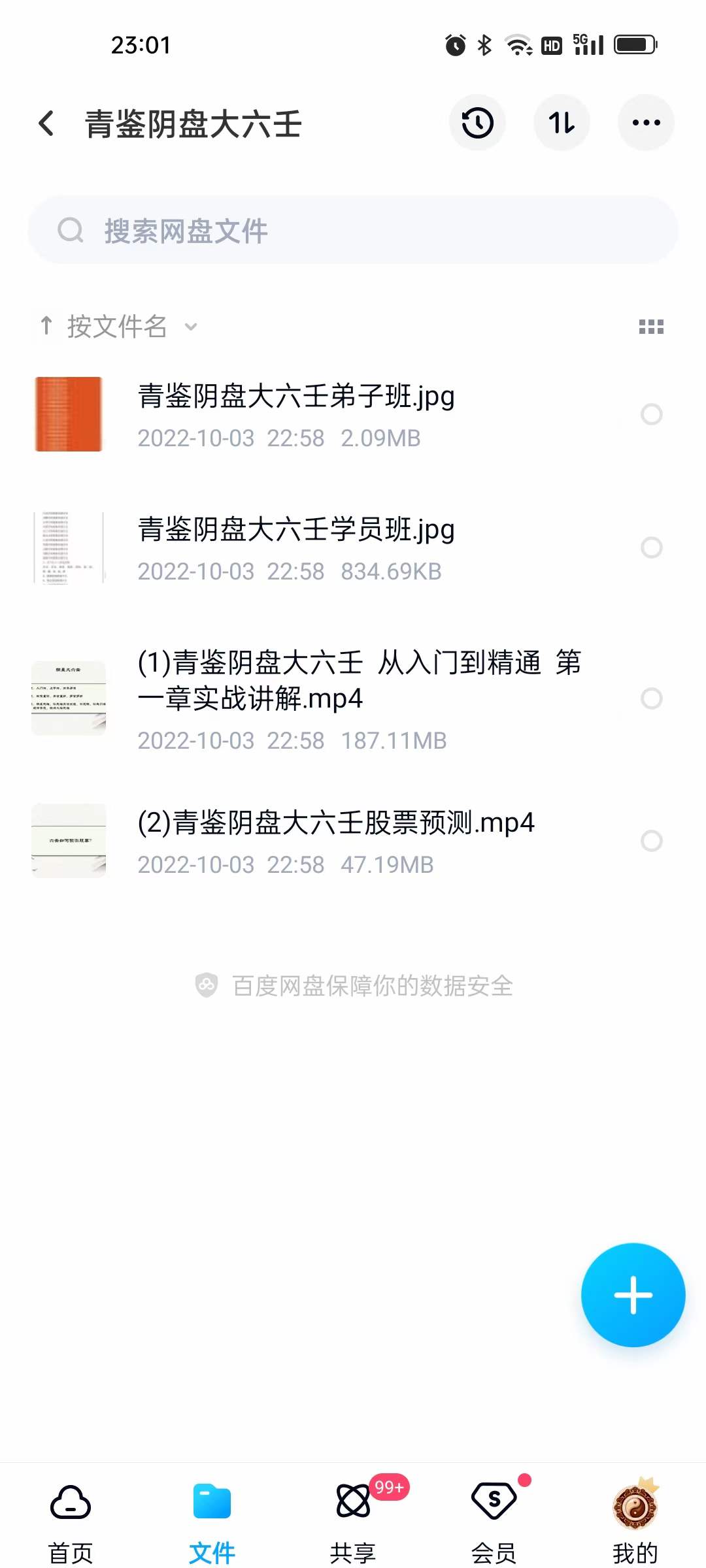The image size is (706, 1568).
Task: Click the sort order icon beside history
Action: pos(562,123)
